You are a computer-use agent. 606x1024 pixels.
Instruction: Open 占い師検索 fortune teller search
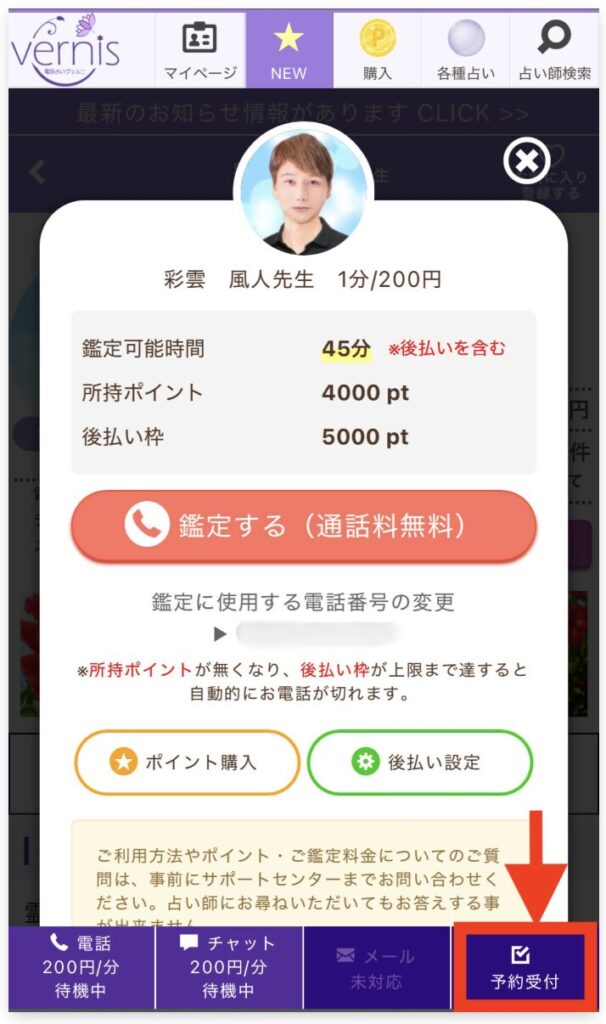tap(555, 50)
